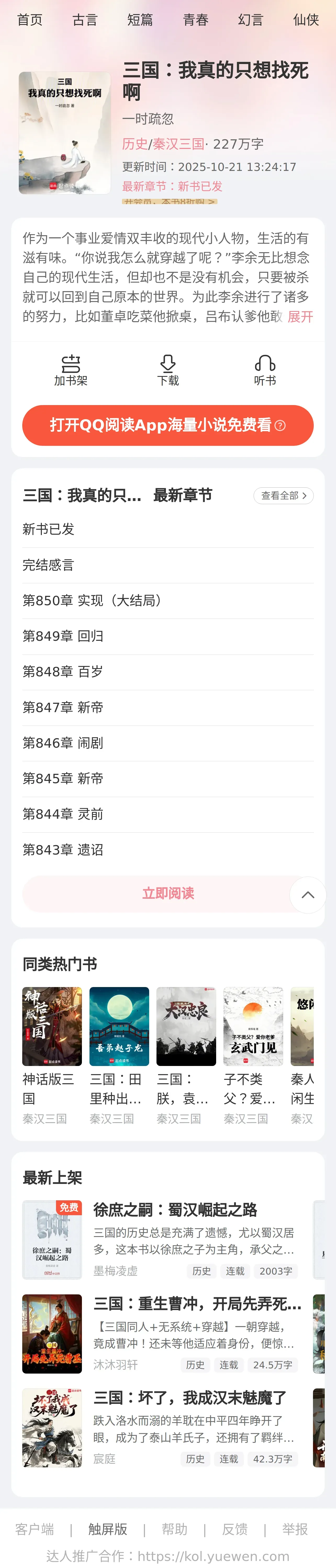Switch to the 古言 tab
This screenshot has height=1568, width=336.
pos(85,20)
